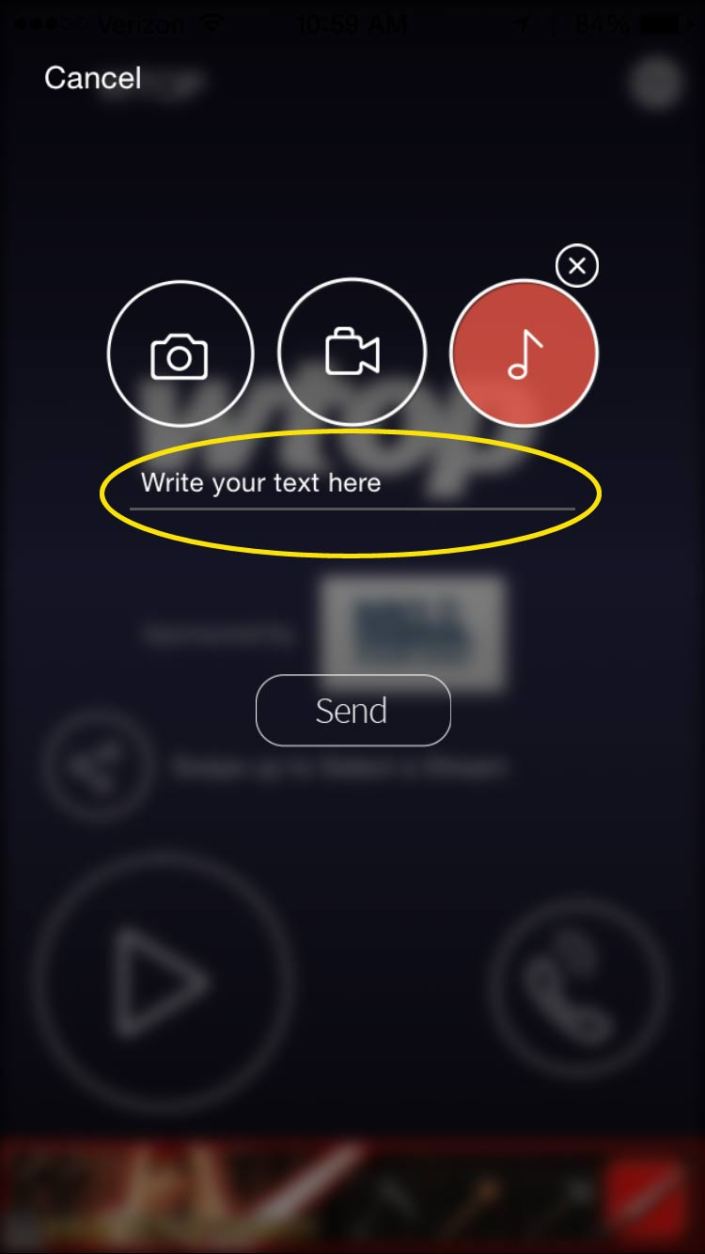Viewport: 705px width, 1254px height.
Task: Attach a photo with the camera icon
Action: click(180, 353)
